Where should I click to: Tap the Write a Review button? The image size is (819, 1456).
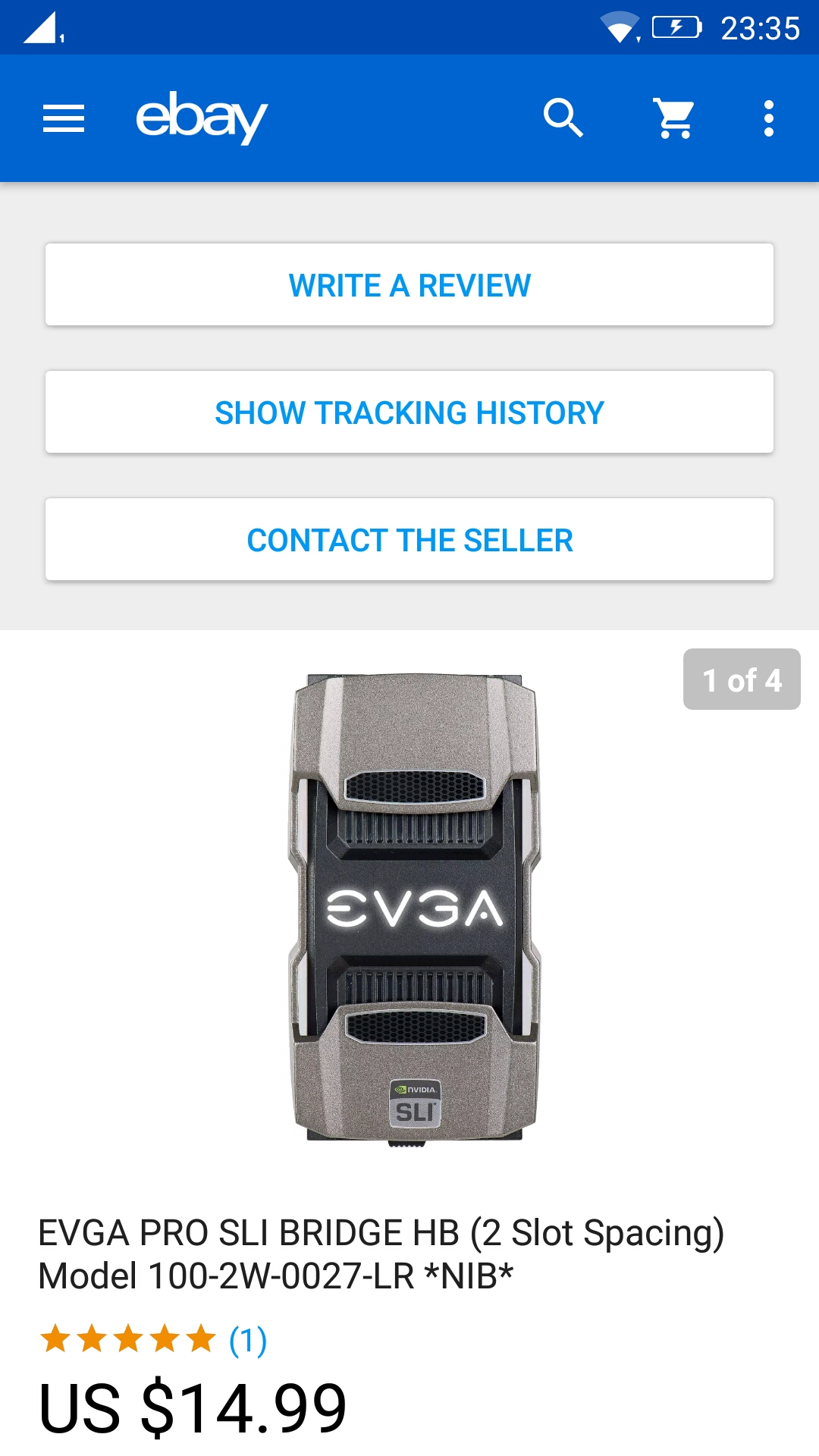(x=409, y=285)
